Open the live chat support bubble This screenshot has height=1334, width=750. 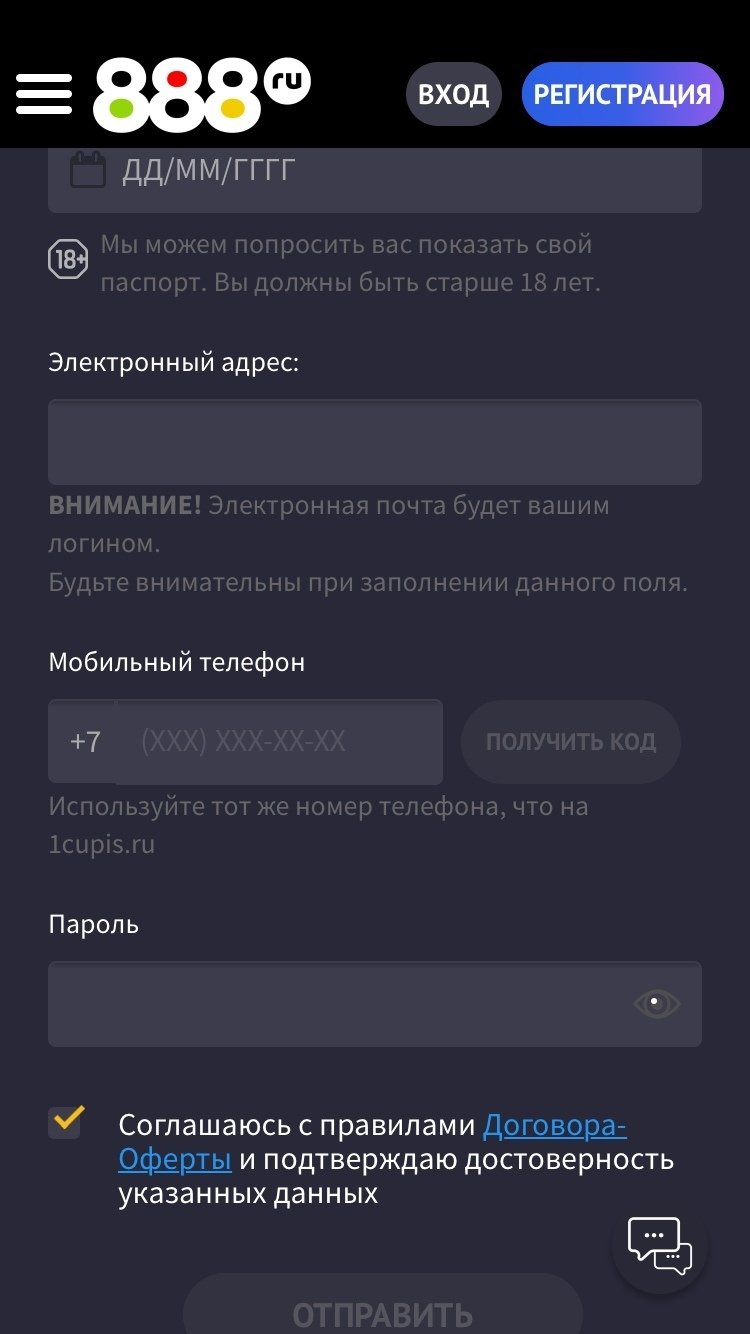point(659,1245)
